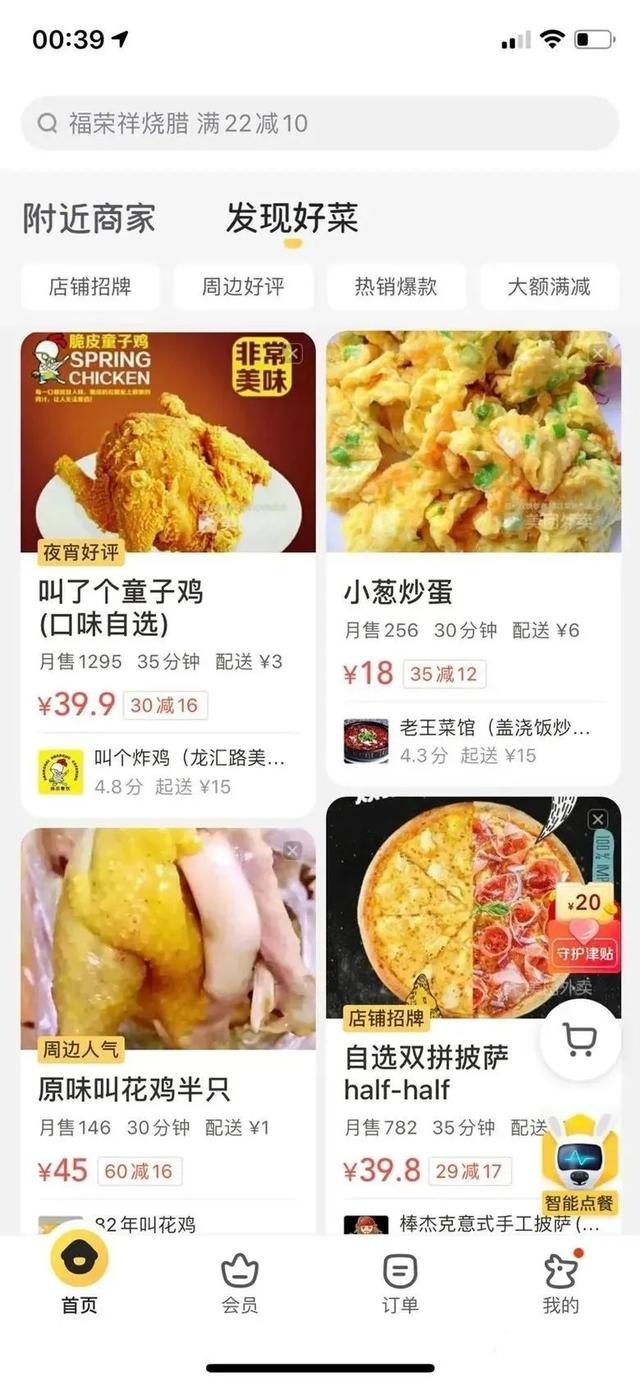Open the search box for 福荣祥烧腊

pyautogui.click(x=320, y=123)
